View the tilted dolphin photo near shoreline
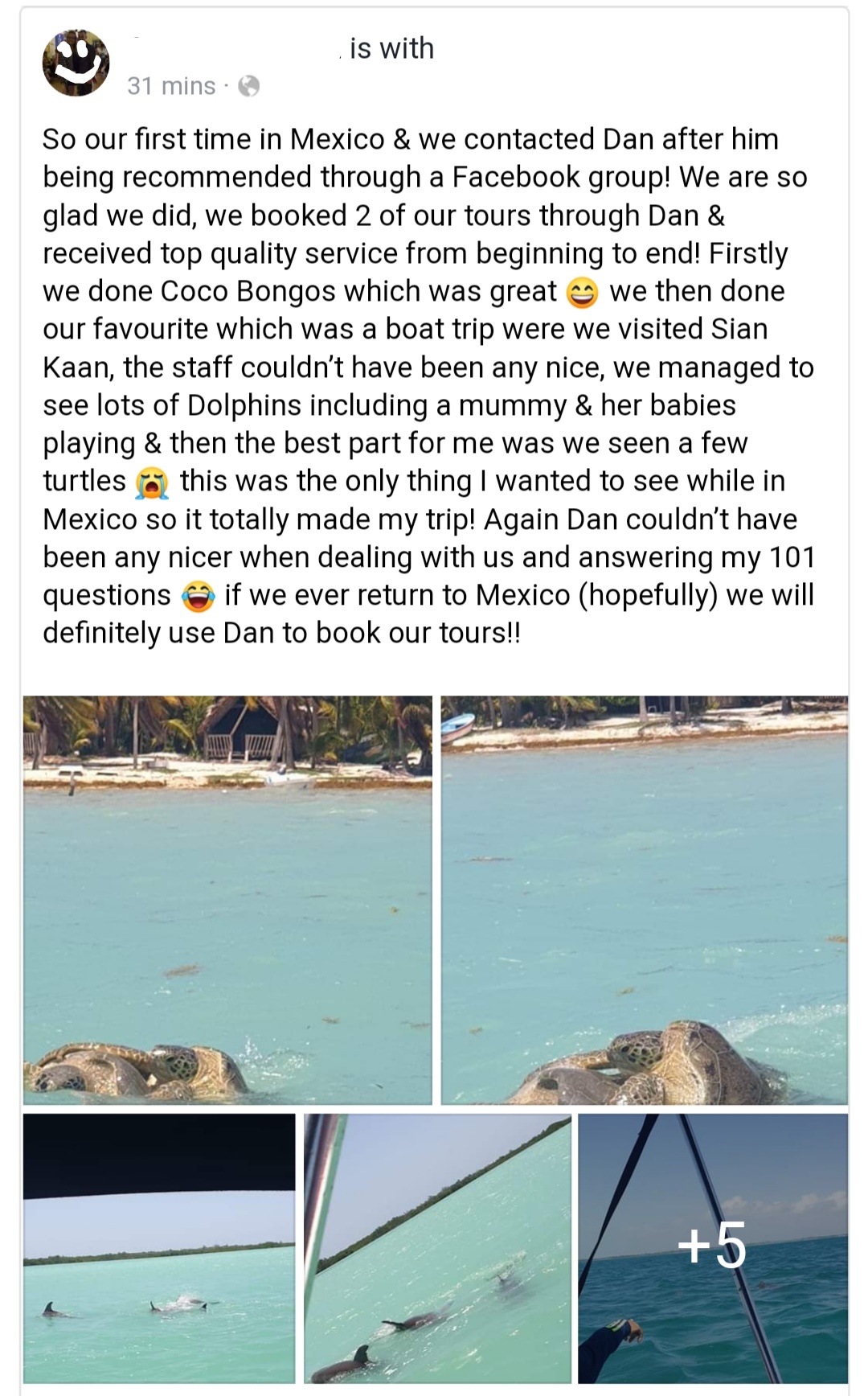The image size is (868, 1396). point(437,1247)
